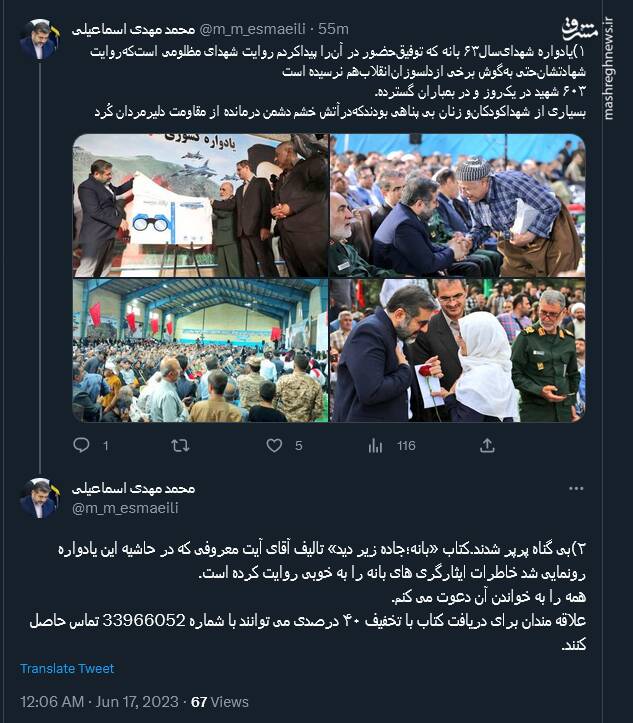
Task: Open the photo of the poster unveiling
Action: tap(200, 205)
